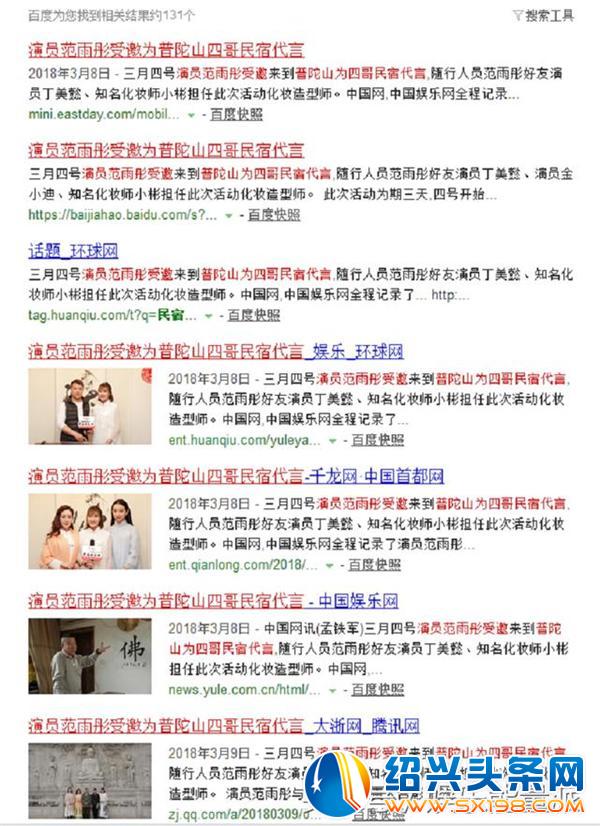This screenshot has width=600, height=826.
Task: View 百度快照 for the tag.huanqiu.com result
Action: click(253, 314)
